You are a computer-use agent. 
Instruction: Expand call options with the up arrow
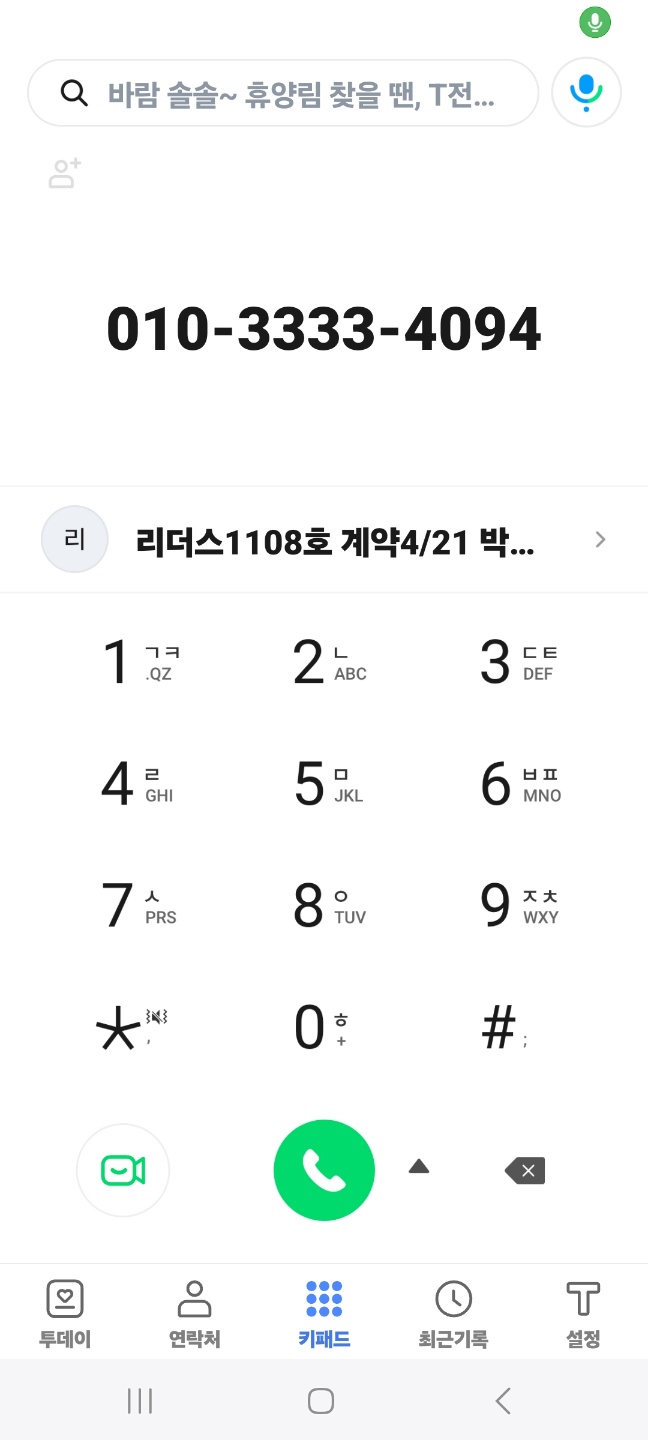(419, 1166)
